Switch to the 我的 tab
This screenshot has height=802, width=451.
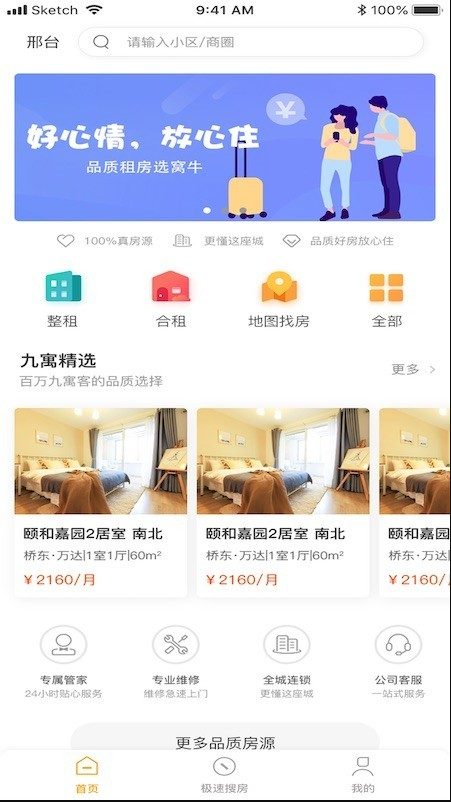pos(363,775)
